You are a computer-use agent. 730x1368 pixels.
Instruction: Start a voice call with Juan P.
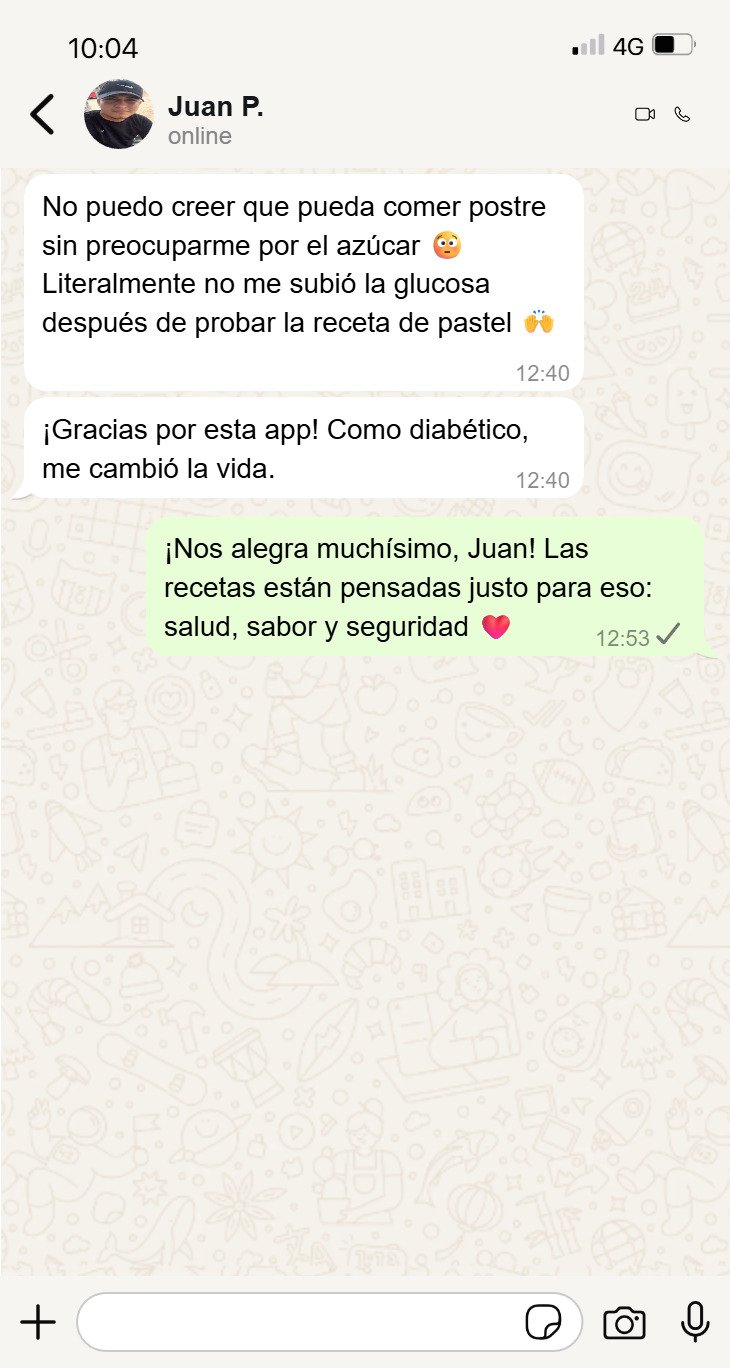(683, 114)
